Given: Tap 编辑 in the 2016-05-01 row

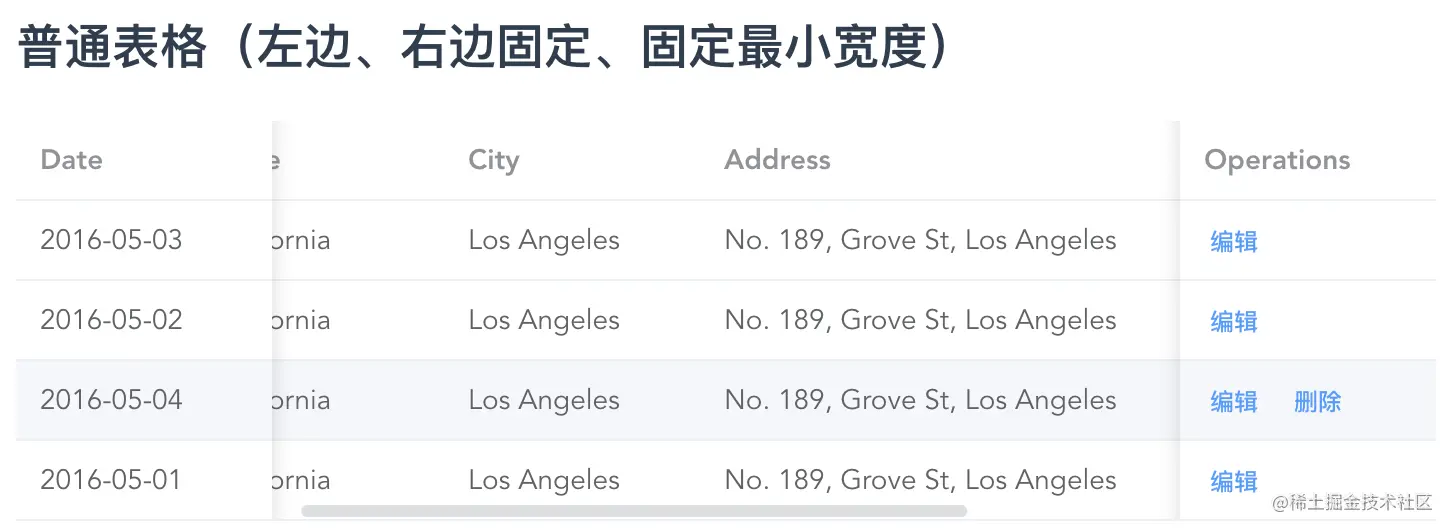Looking at the screenshot, I should tap(1233, 482).
